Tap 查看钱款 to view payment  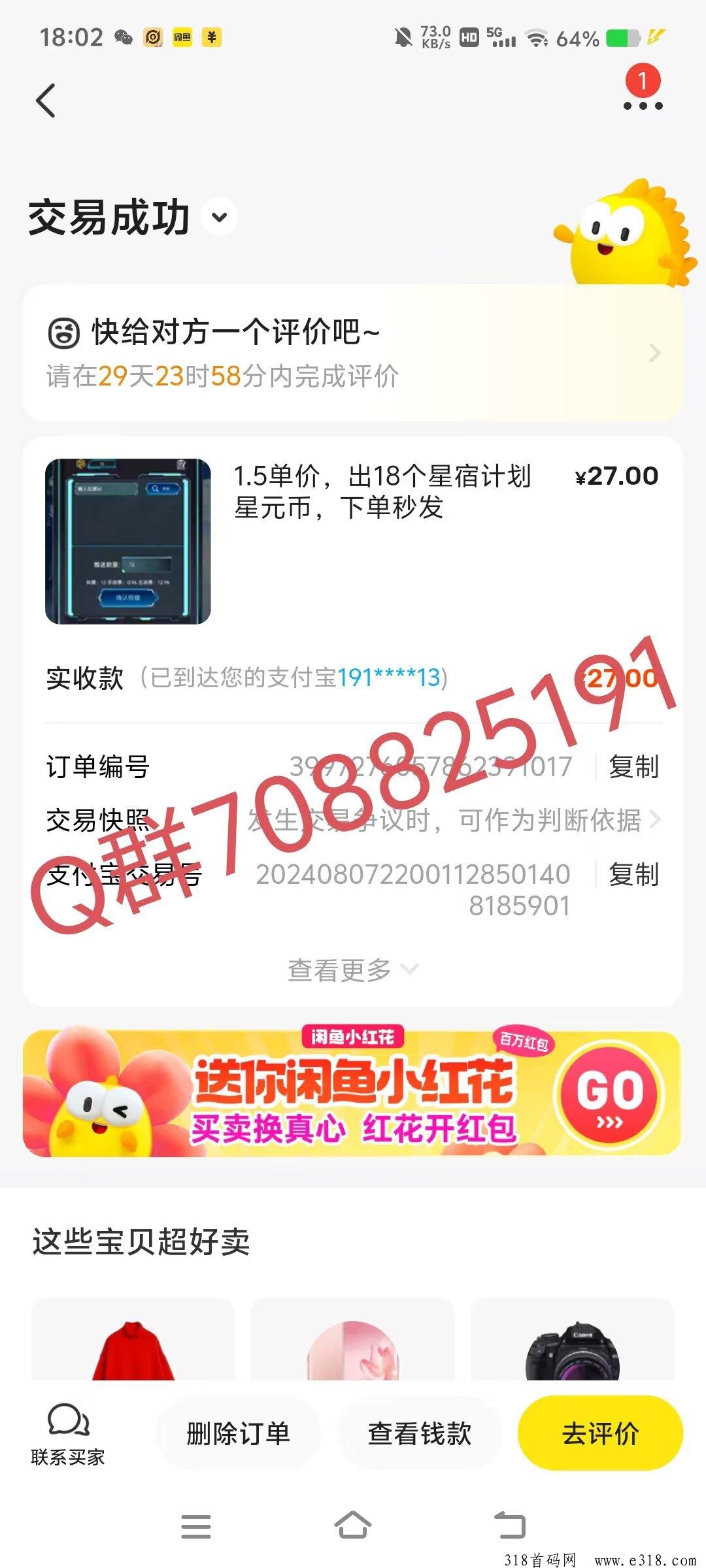419,1433
